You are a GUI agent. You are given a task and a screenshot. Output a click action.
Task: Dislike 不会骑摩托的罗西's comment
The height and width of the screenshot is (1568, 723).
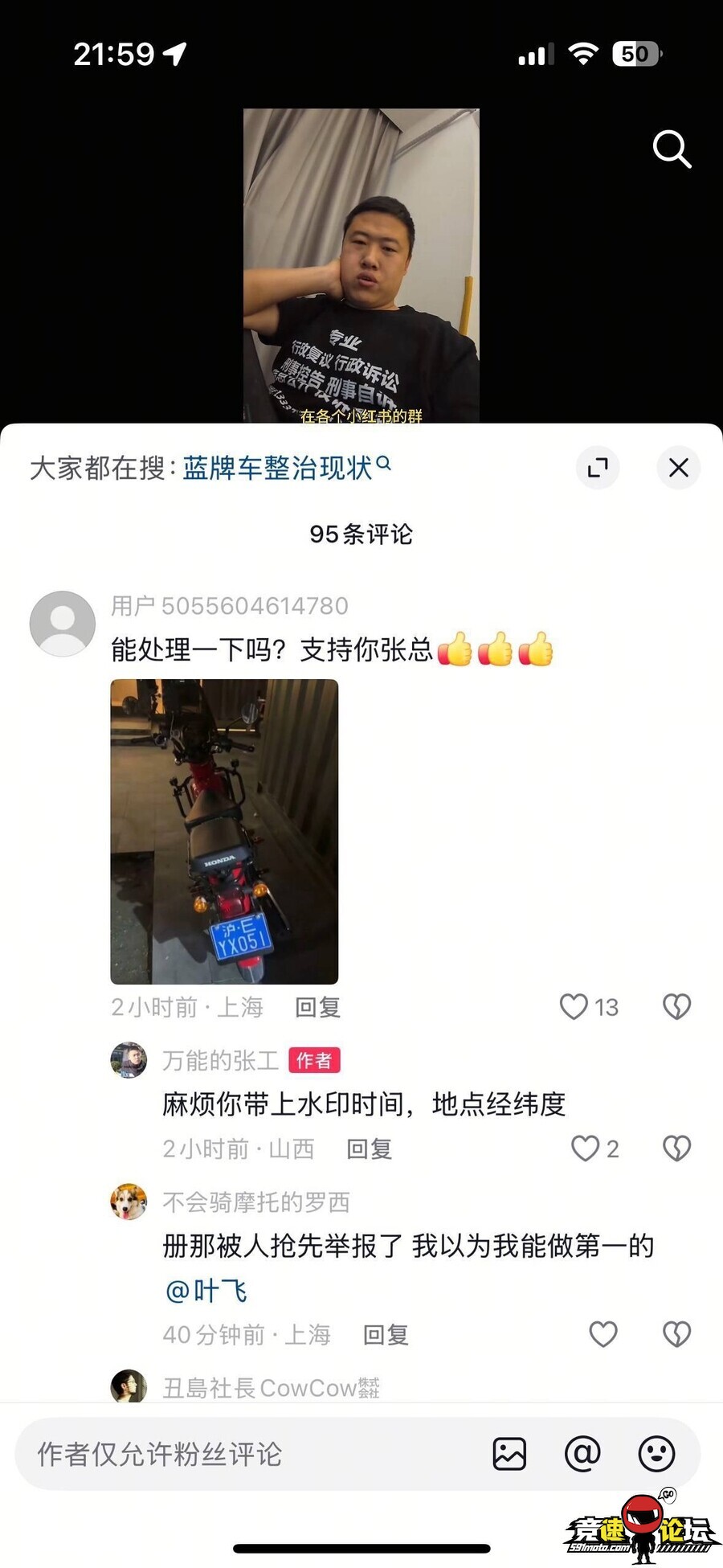click(676, 1334)
